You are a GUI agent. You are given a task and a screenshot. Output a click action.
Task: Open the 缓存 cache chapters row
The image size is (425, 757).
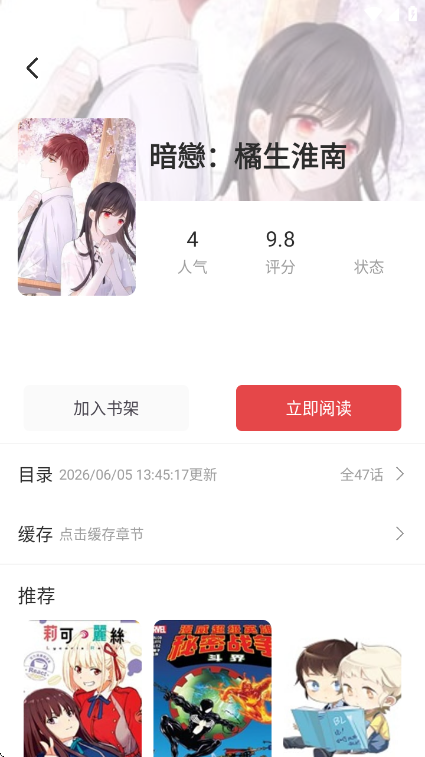[x=212, y=534]
